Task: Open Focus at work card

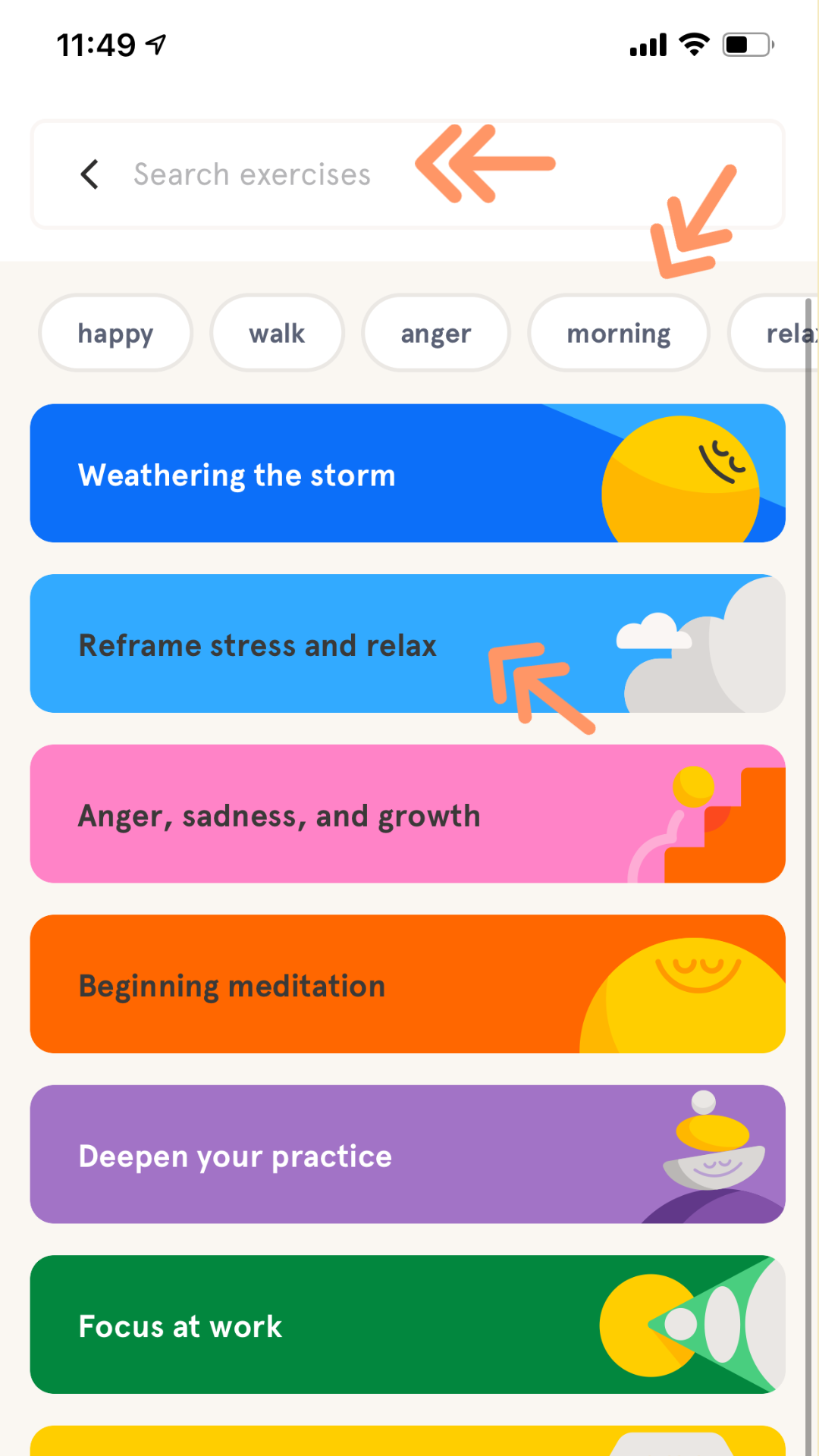Action: (408, 1324)
